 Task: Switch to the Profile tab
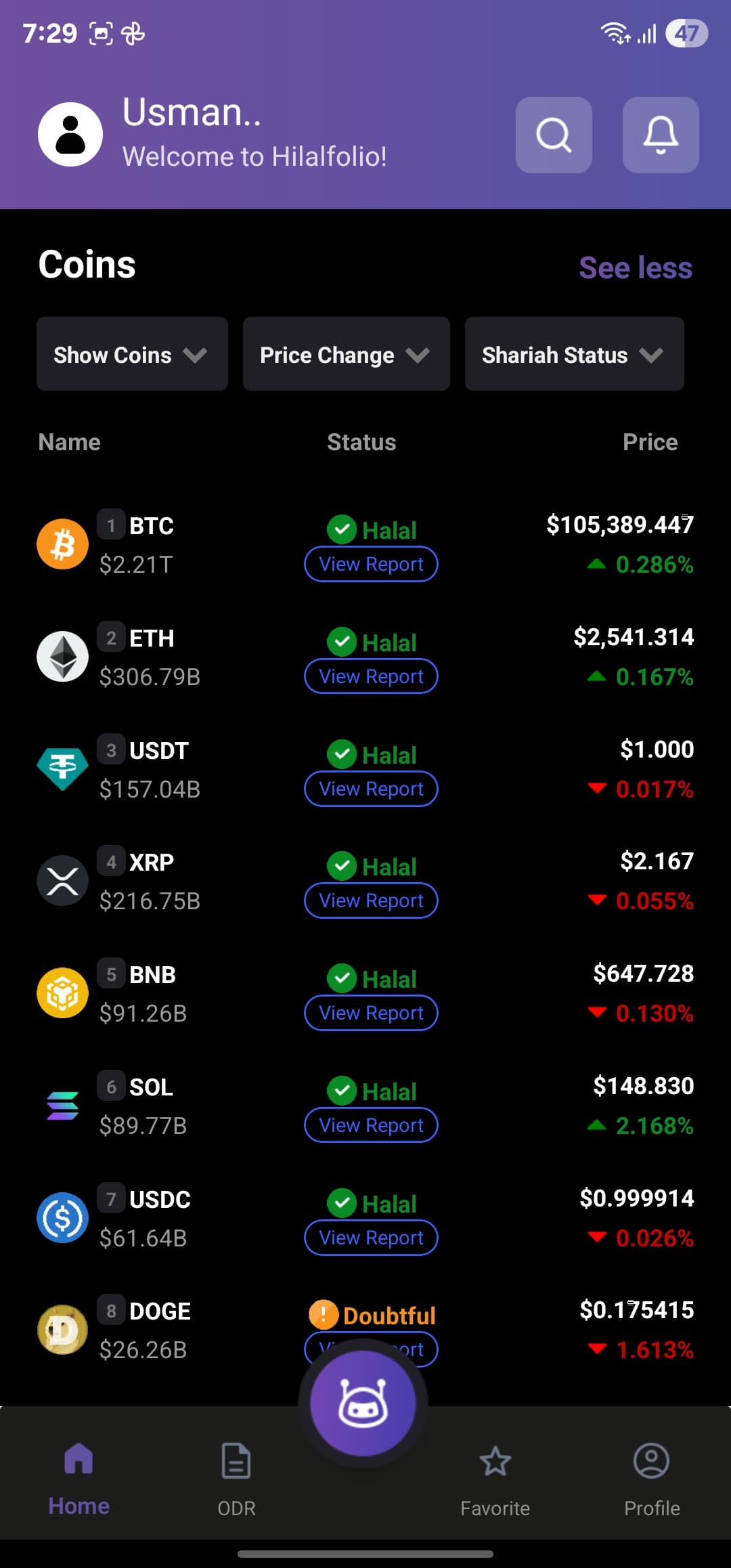tap(652, 1479)
